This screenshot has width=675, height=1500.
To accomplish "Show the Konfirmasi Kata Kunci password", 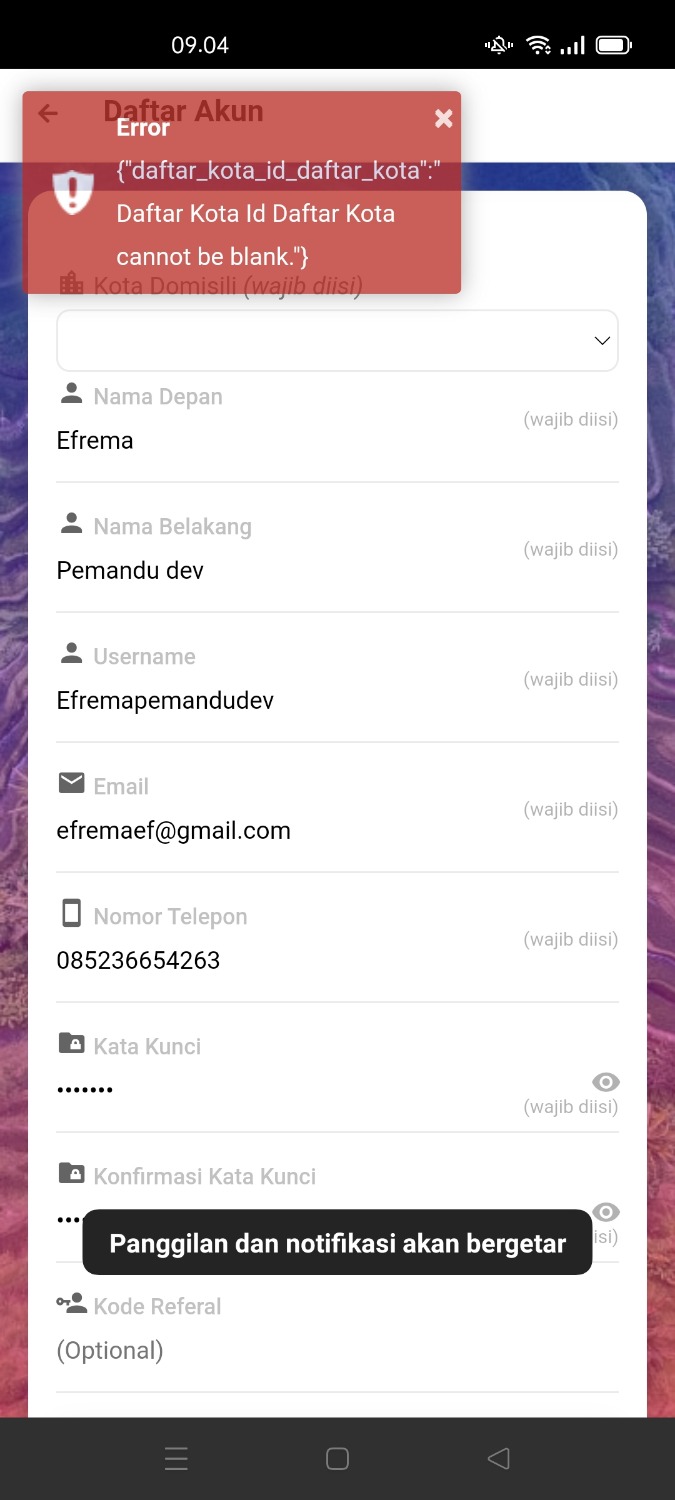I will coord(605,1212).
